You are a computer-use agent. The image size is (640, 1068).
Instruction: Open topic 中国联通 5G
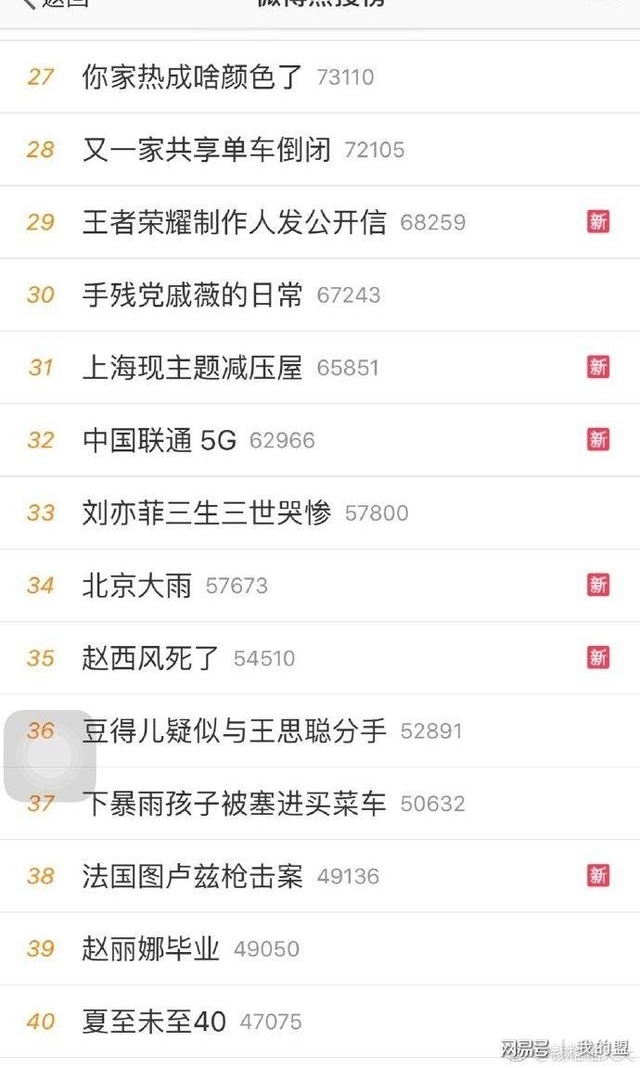pyautogui.click(x=159, y=440)
